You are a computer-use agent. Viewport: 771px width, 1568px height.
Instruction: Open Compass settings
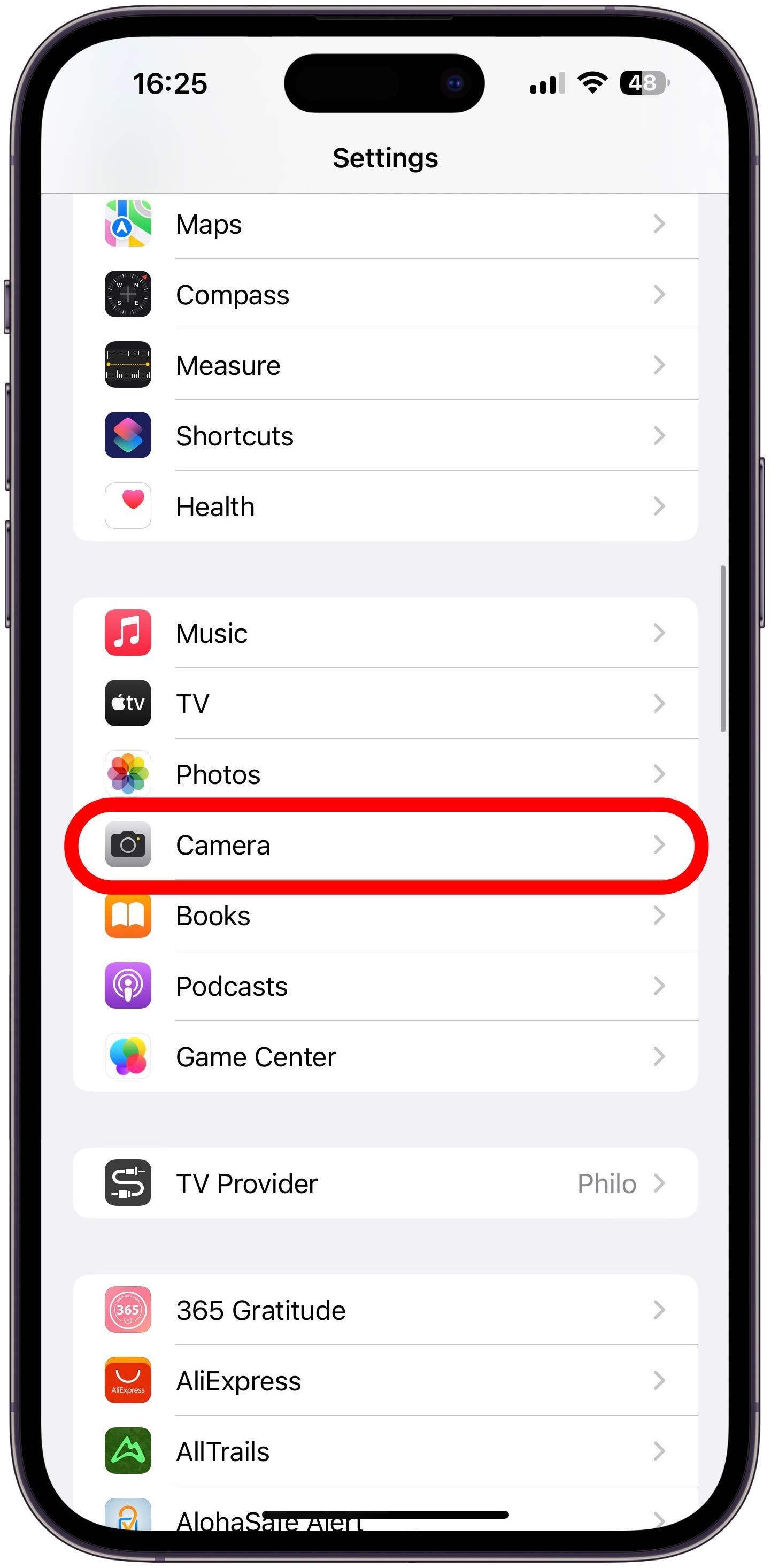point(384,295)
